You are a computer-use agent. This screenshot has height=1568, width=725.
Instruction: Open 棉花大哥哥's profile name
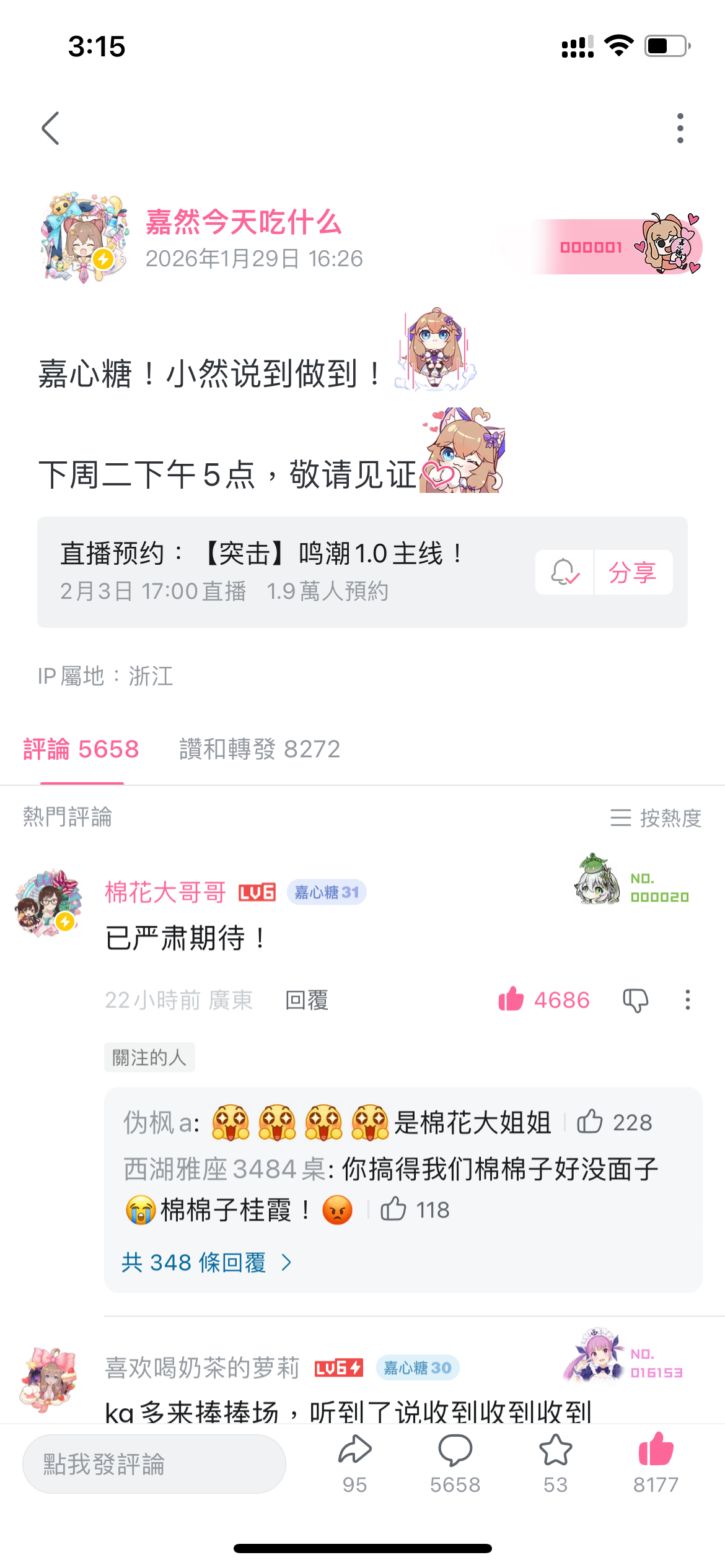coord(165,892)
